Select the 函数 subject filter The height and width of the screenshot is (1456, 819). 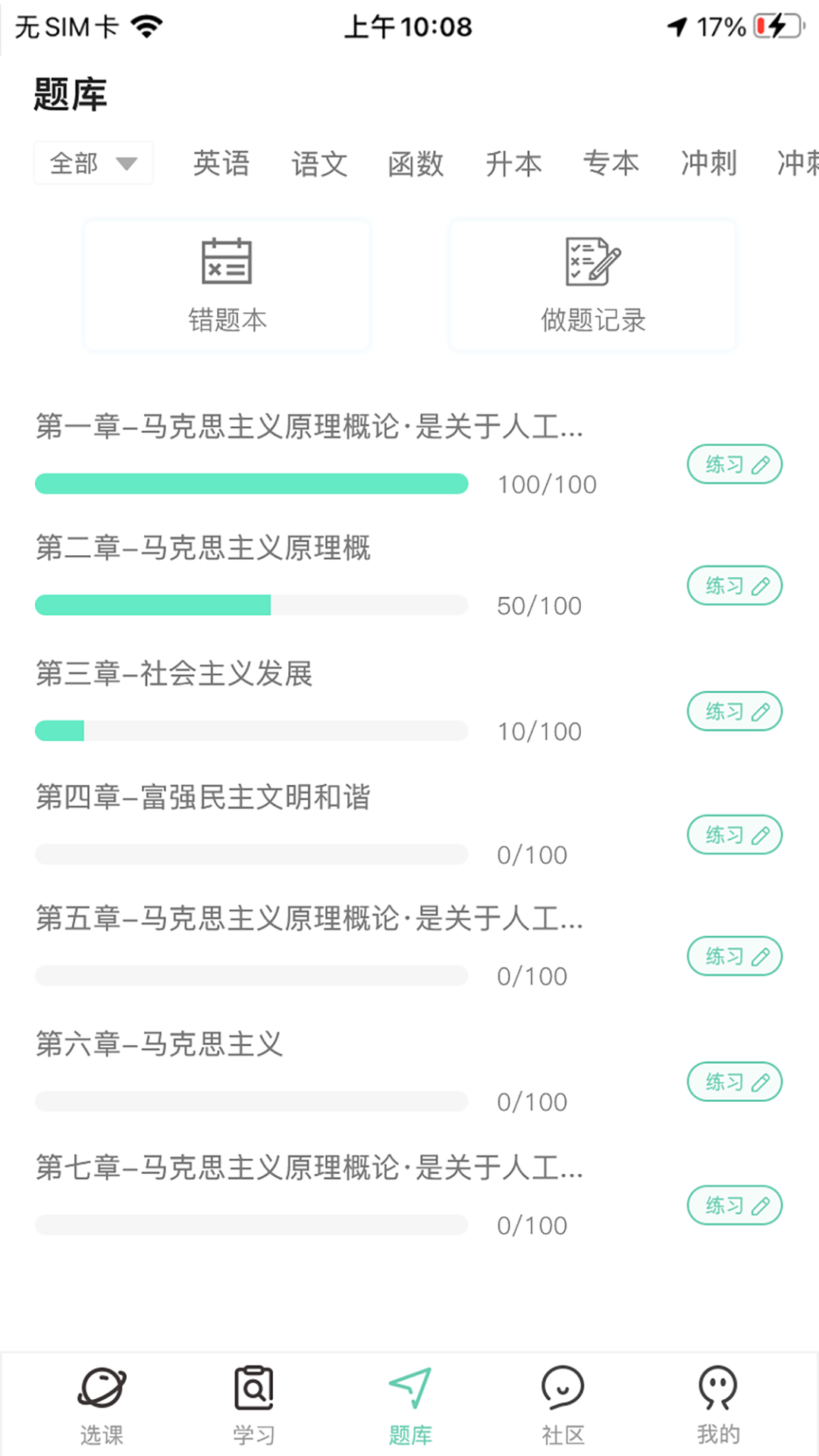pyautogui.click(x=416, y=164)
